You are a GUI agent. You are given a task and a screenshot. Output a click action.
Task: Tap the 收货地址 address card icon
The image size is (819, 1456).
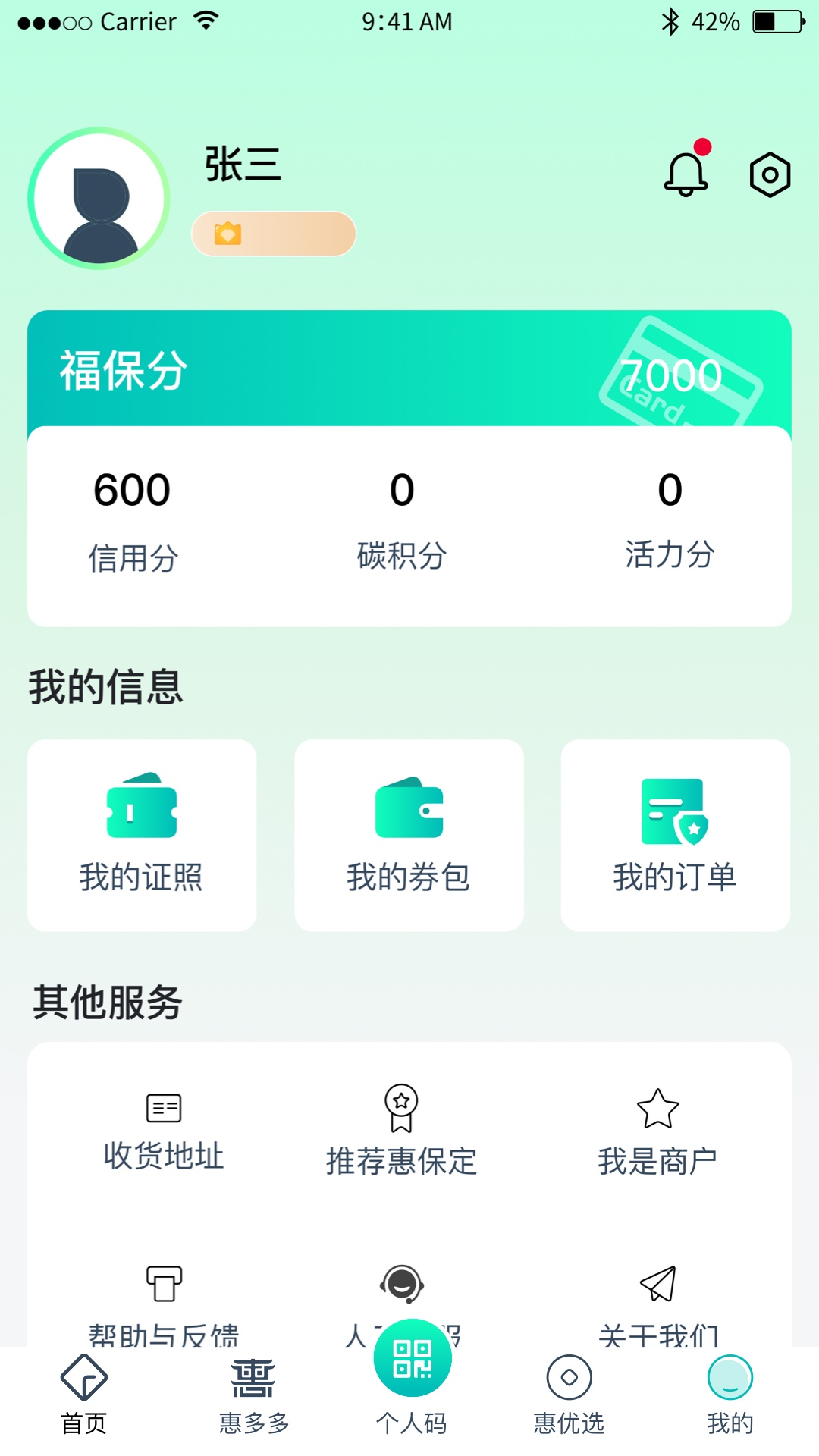(x=163, y=1109)
